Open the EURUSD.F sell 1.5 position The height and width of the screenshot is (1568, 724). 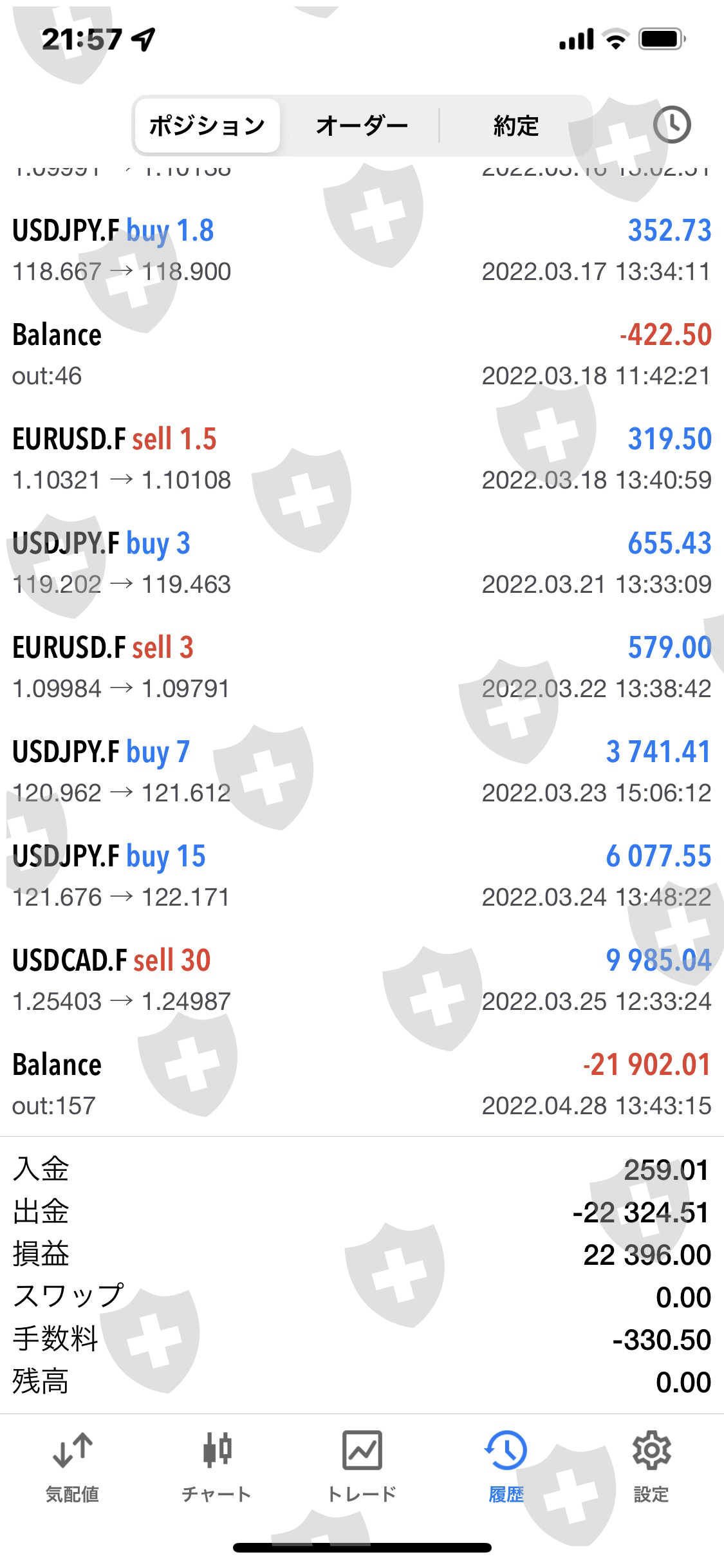(362, 458)
